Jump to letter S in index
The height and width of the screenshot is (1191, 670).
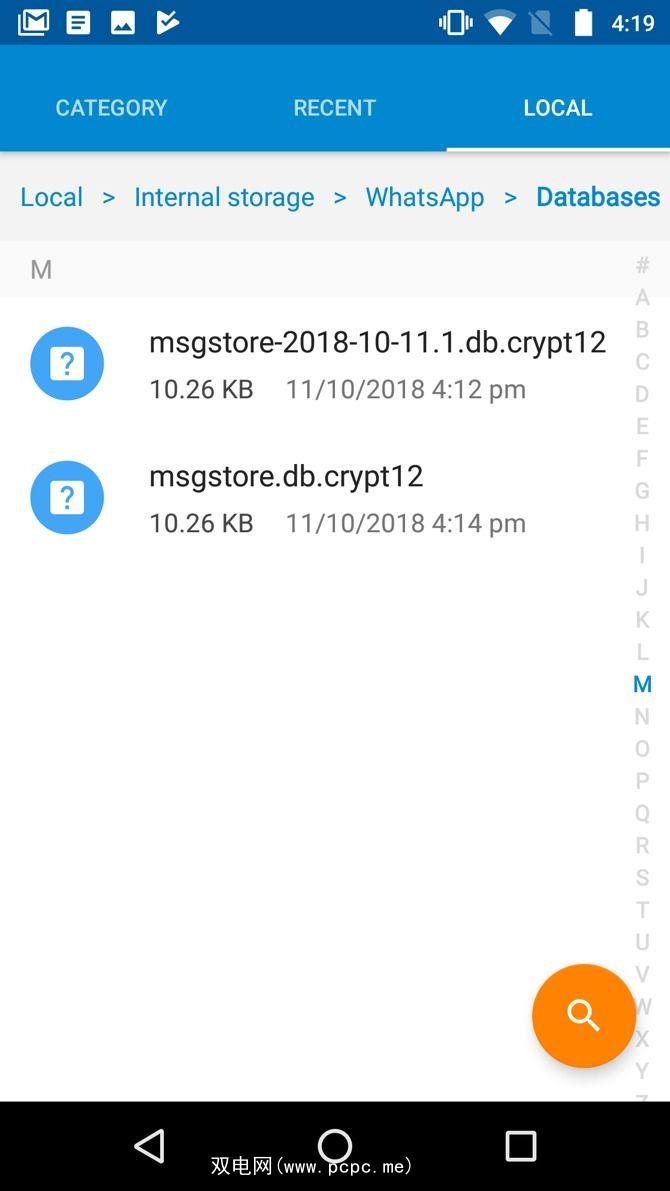(642, 877)
